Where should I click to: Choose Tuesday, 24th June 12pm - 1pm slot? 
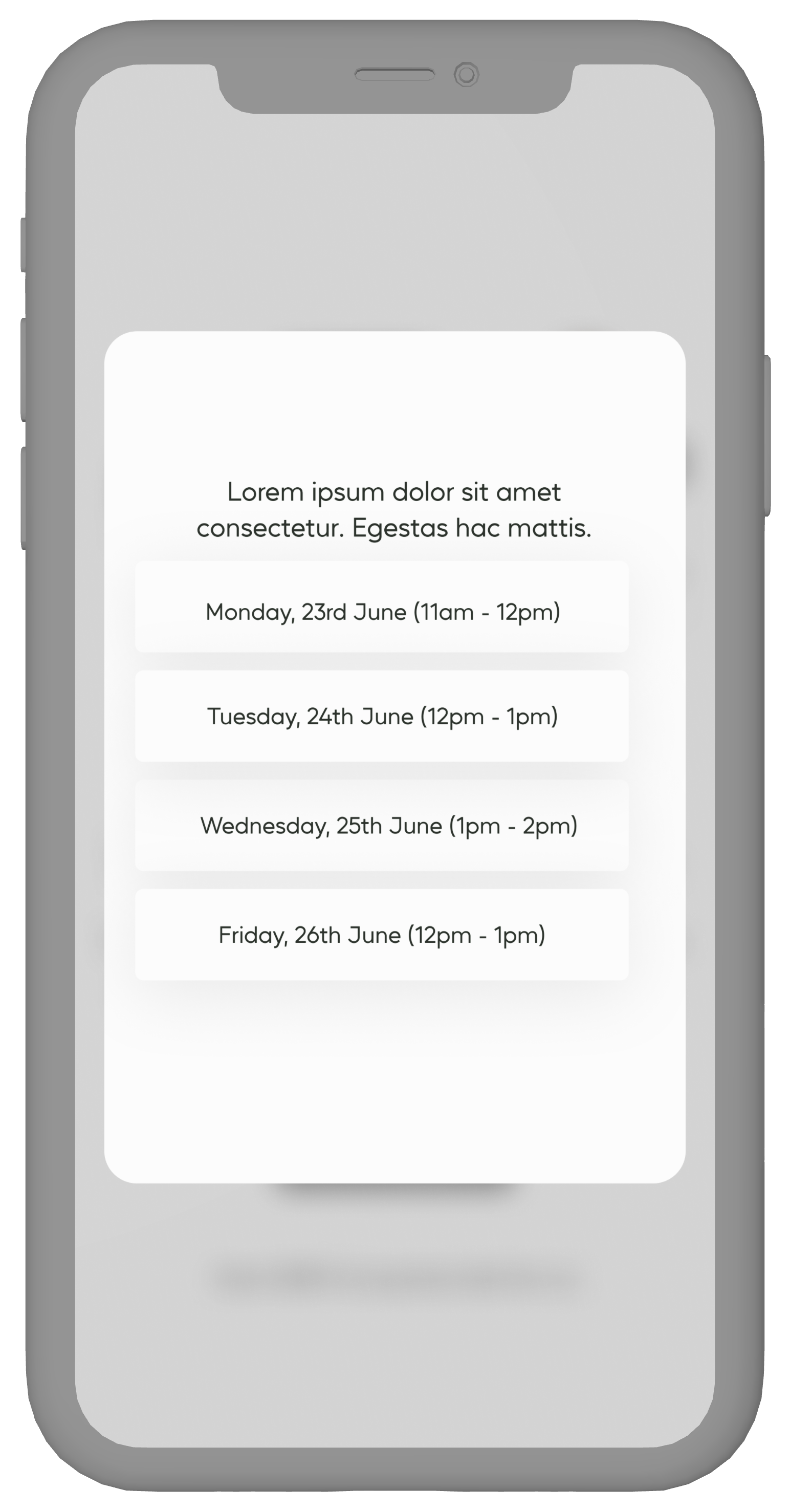click(382, 716)
